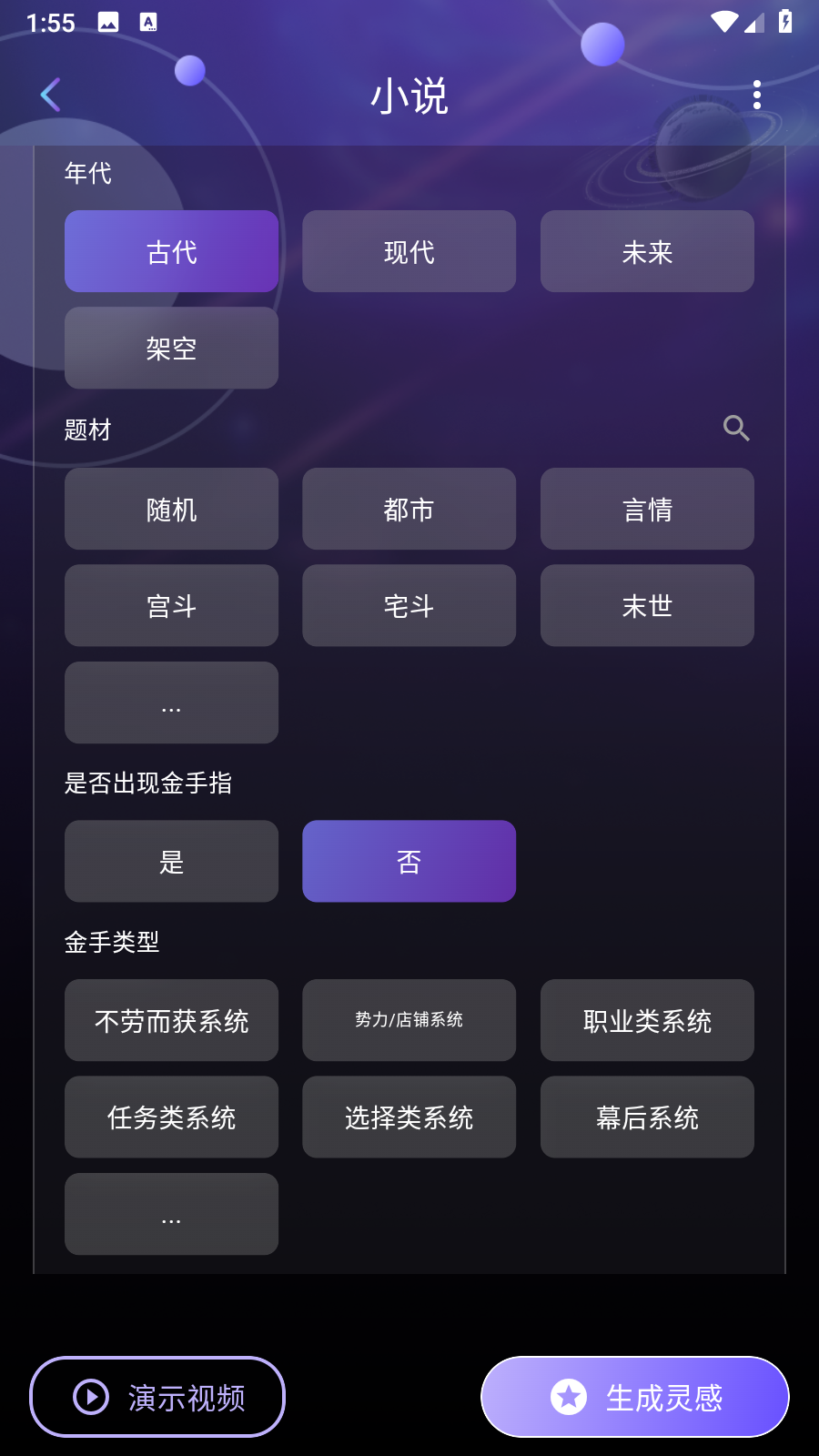Select 是 for 金手指 option
819x1456 pixels.
coord(171,861)
